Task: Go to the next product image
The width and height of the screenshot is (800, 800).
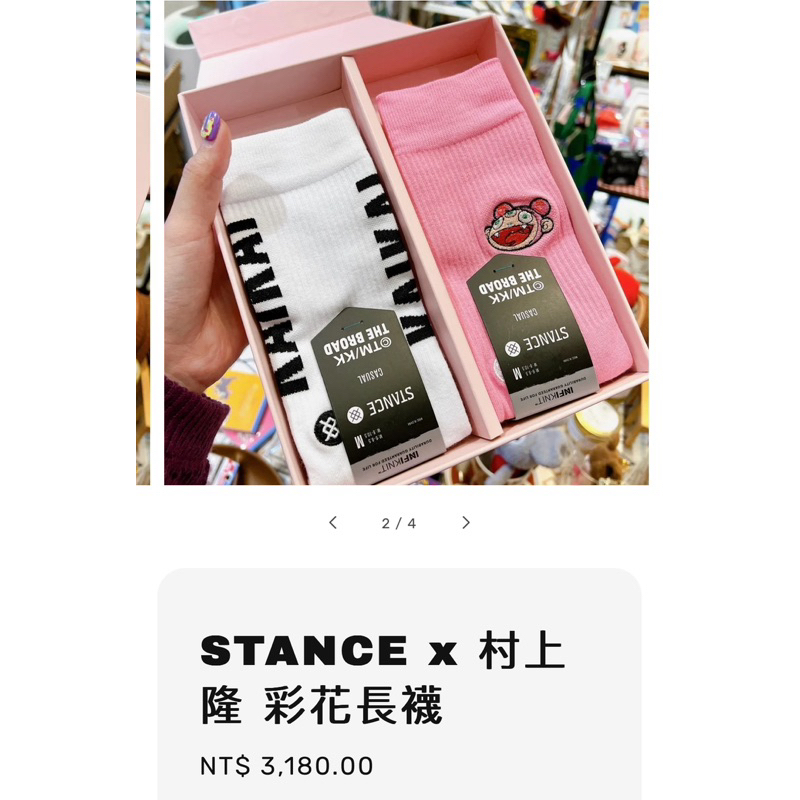Action: 465,522
